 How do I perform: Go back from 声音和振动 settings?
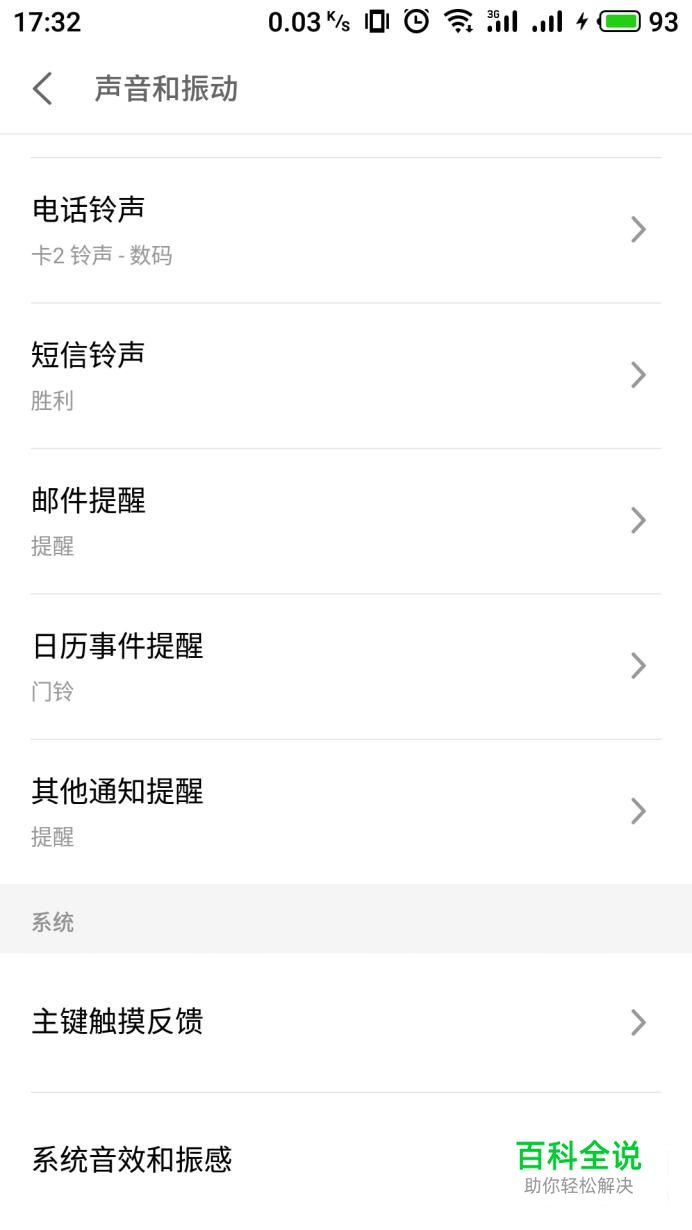42,89
